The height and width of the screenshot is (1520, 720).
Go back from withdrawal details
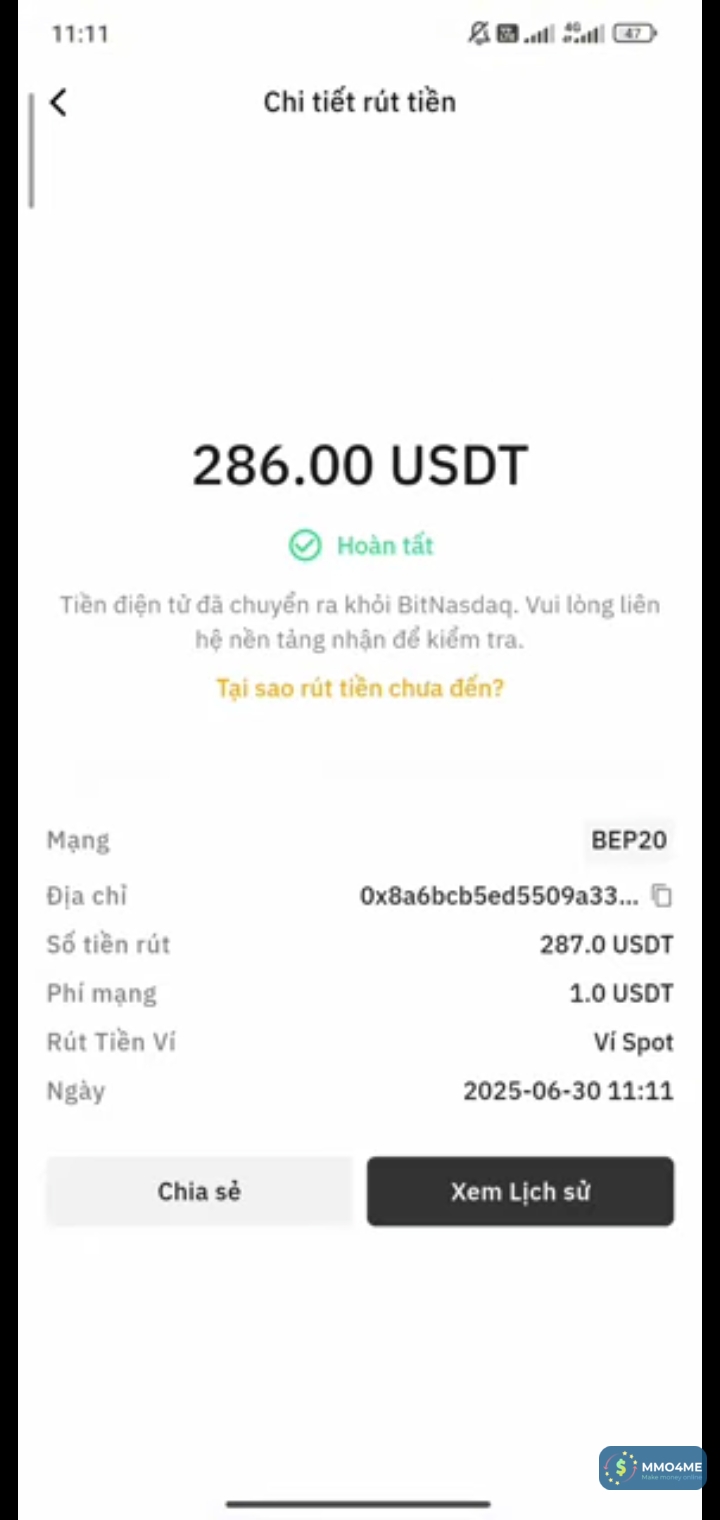click(x=59, y=102)
